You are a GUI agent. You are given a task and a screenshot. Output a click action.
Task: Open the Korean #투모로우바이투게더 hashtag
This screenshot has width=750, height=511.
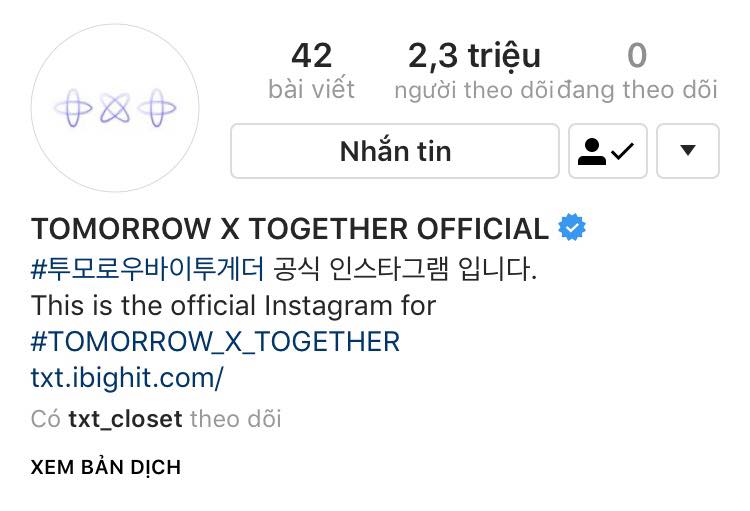click(x=148, y=269)
